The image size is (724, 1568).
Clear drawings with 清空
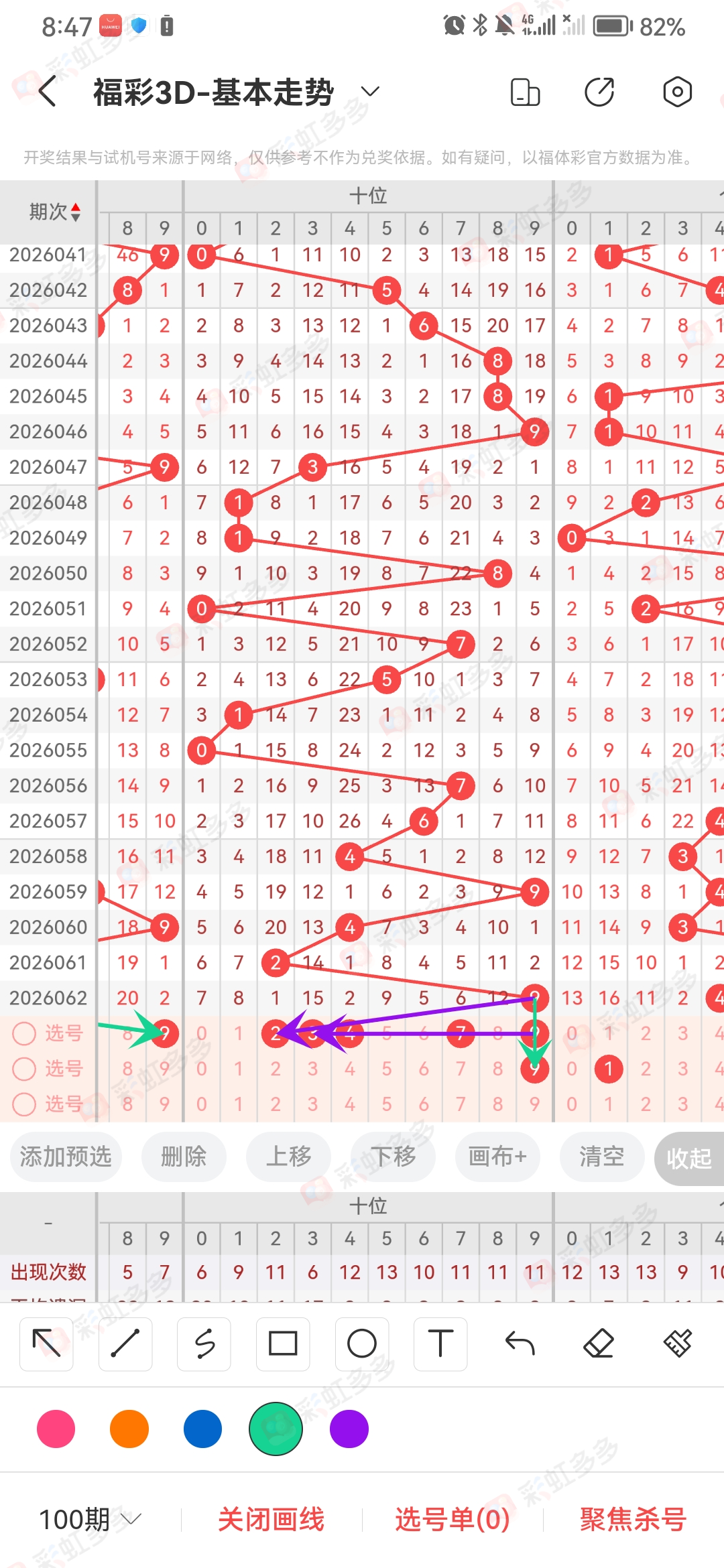tap(601, 1157)
